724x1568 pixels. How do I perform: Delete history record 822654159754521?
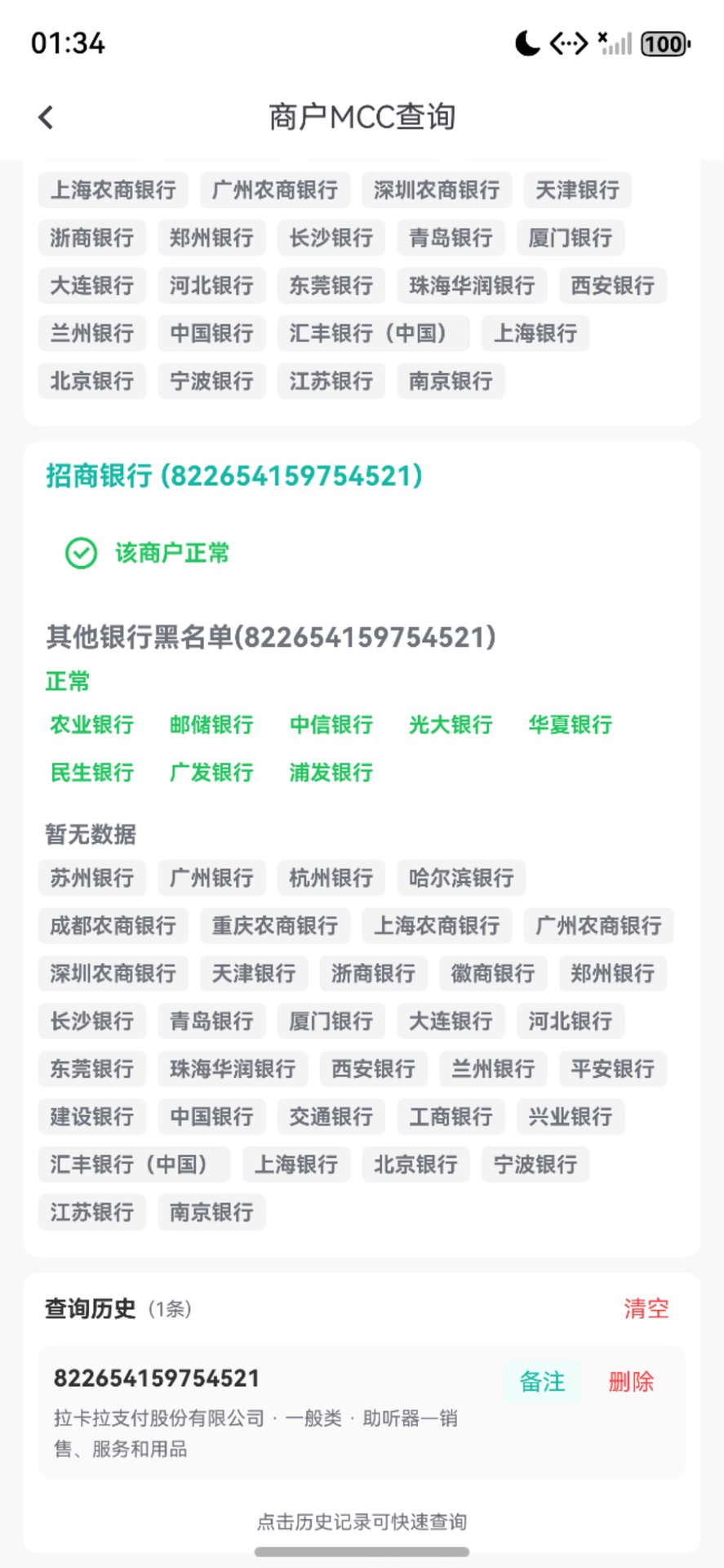(631, 1382)
